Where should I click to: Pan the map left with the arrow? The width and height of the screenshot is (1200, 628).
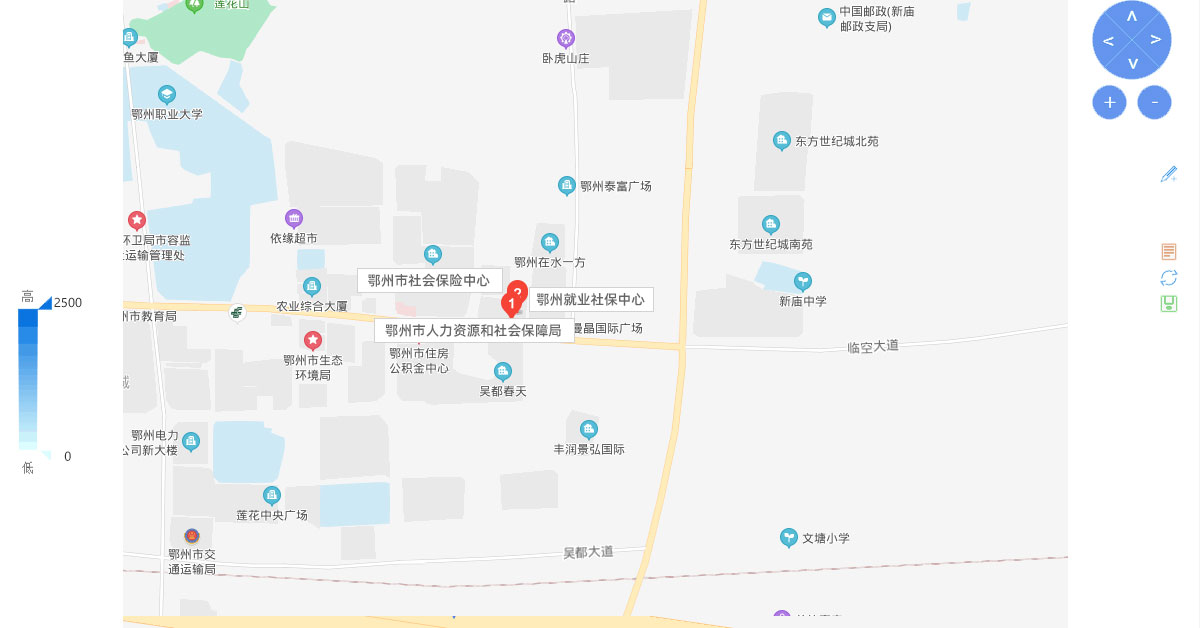tap(1108, 40)
